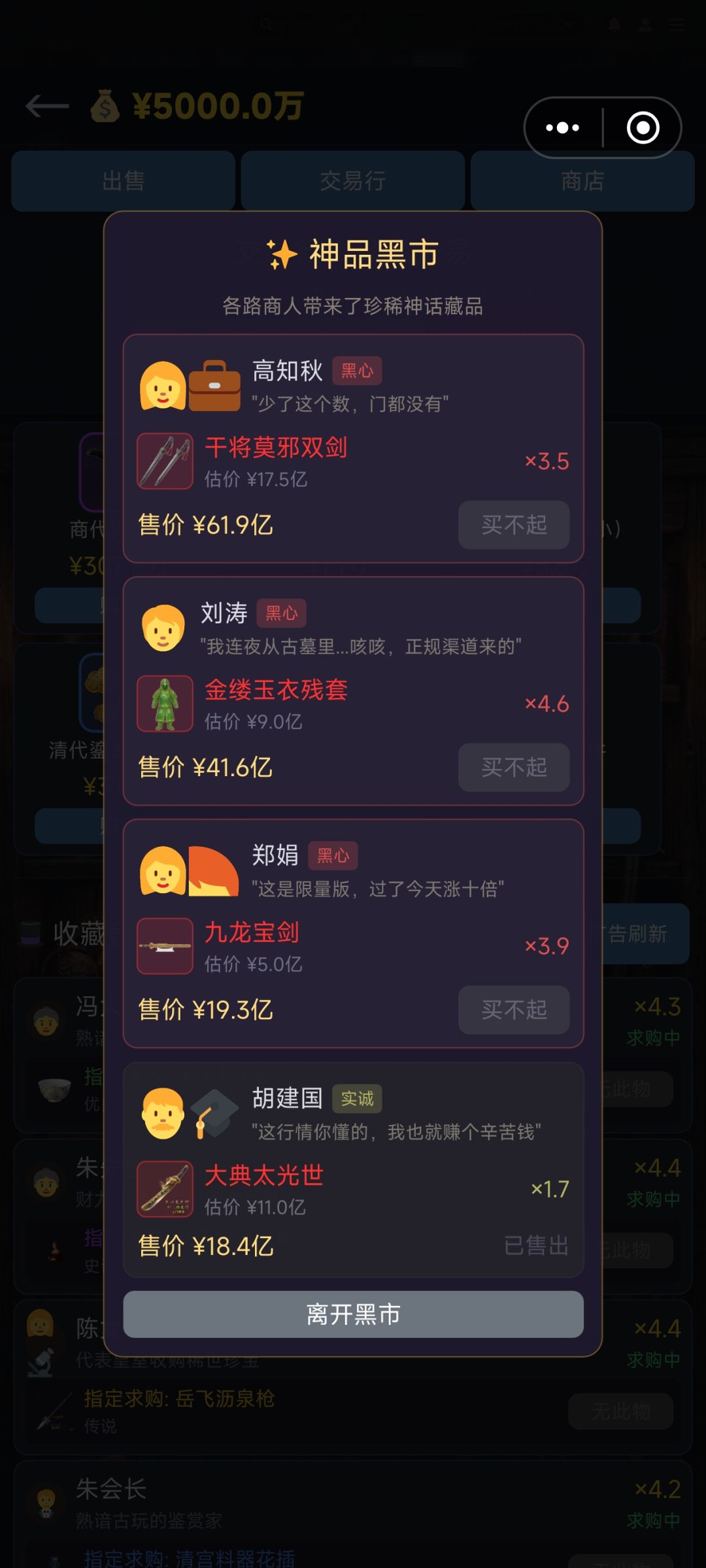Open the 金缕玉衣残套 jade suit thumbnail
The width and height of the screenshot is (706, 1568).
[164, 704]
